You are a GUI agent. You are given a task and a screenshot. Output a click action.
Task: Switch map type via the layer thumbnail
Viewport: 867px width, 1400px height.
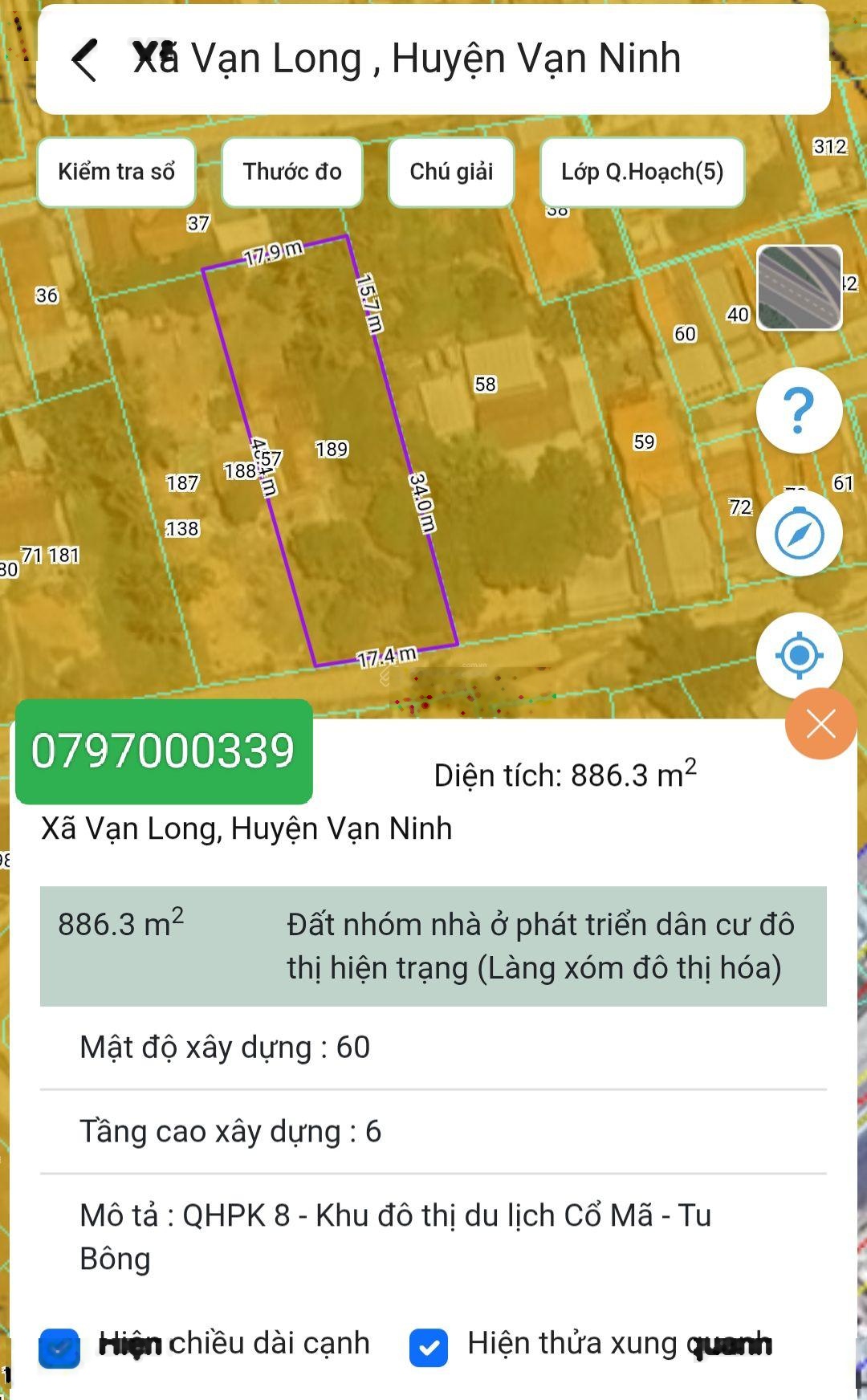pos(800,287)
